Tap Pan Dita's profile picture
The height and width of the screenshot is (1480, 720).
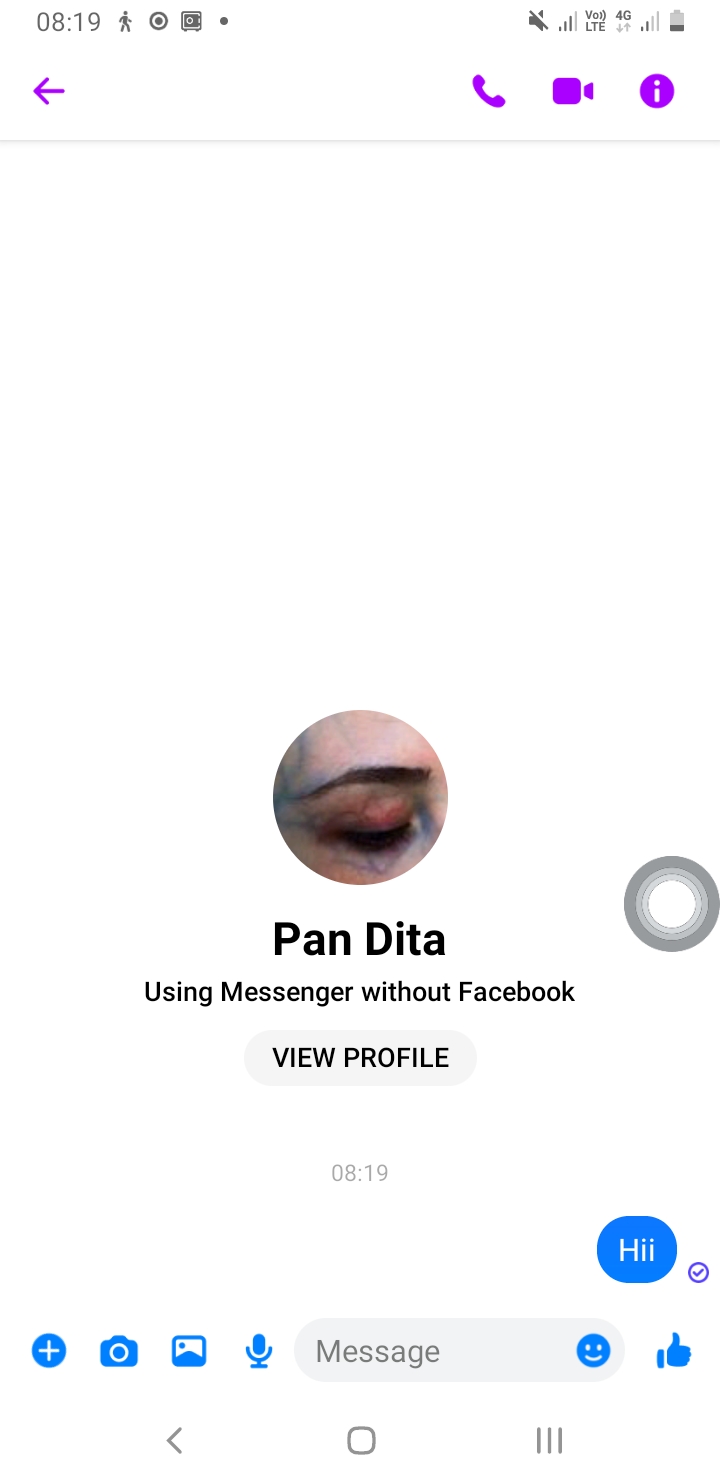coord(360,797)
